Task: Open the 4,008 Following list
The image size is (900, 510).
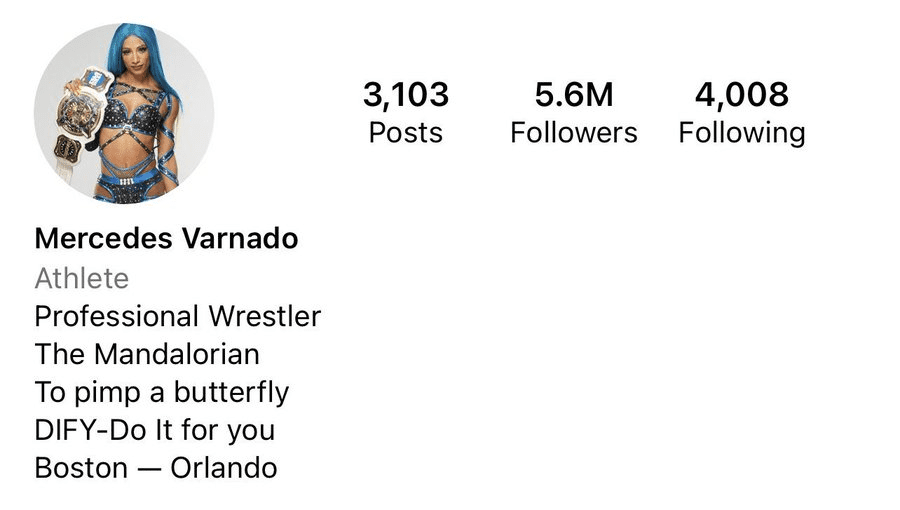Action: [x=741, y=113]
